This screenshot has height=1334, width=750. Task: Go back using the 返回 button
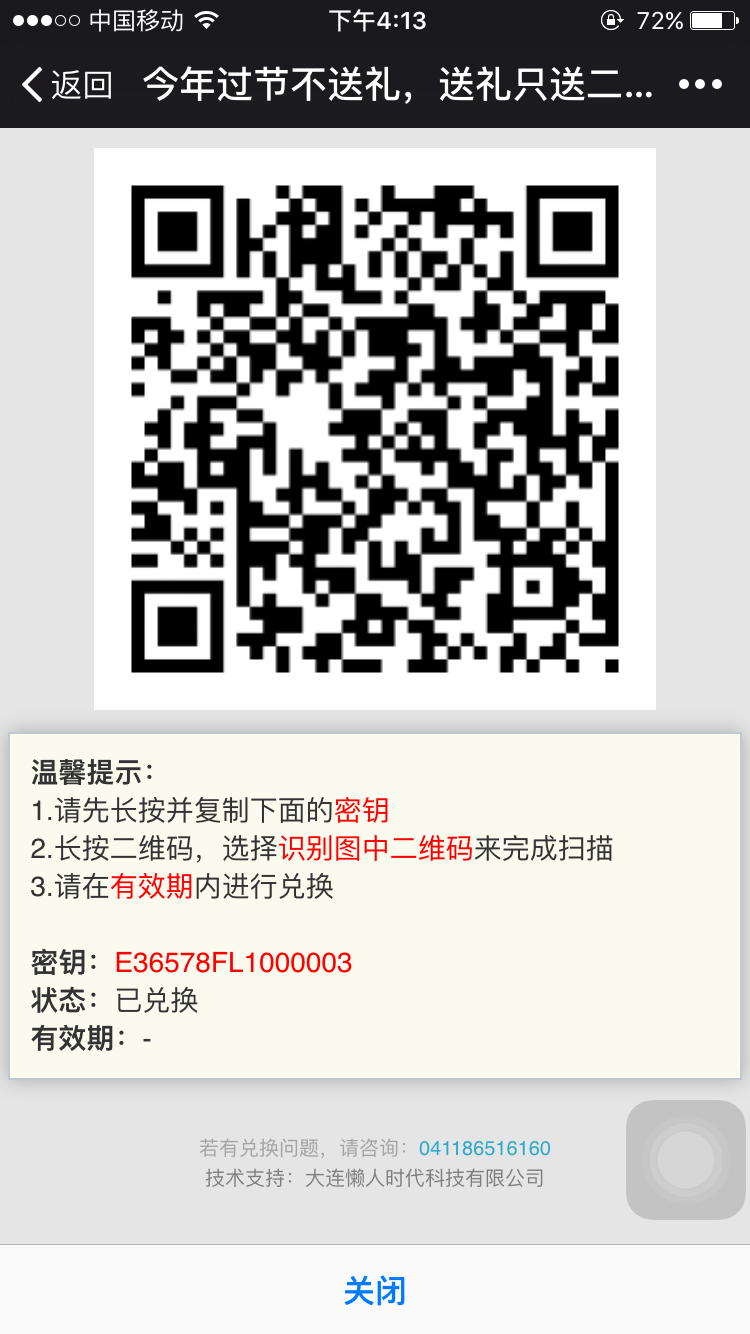(66, 85)
